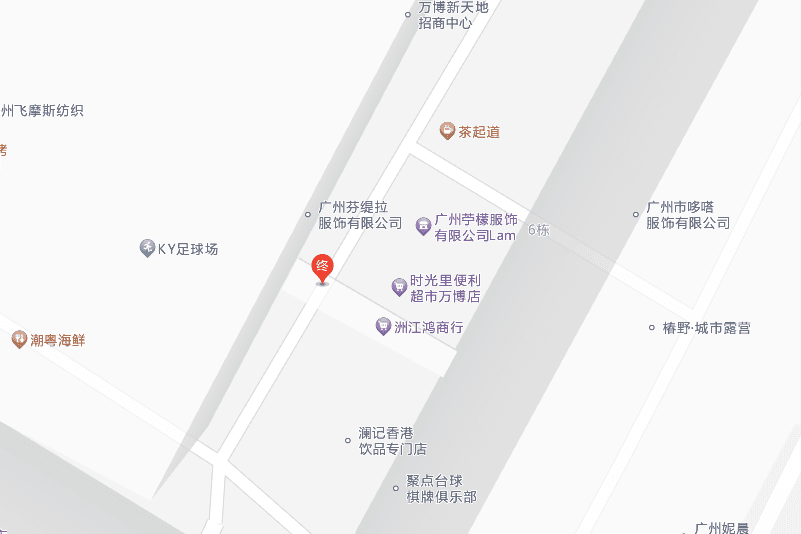Select the 茶起道 tea shop marker
The image size is (801, 534).
pyautogui.click(x=447, y=131)
